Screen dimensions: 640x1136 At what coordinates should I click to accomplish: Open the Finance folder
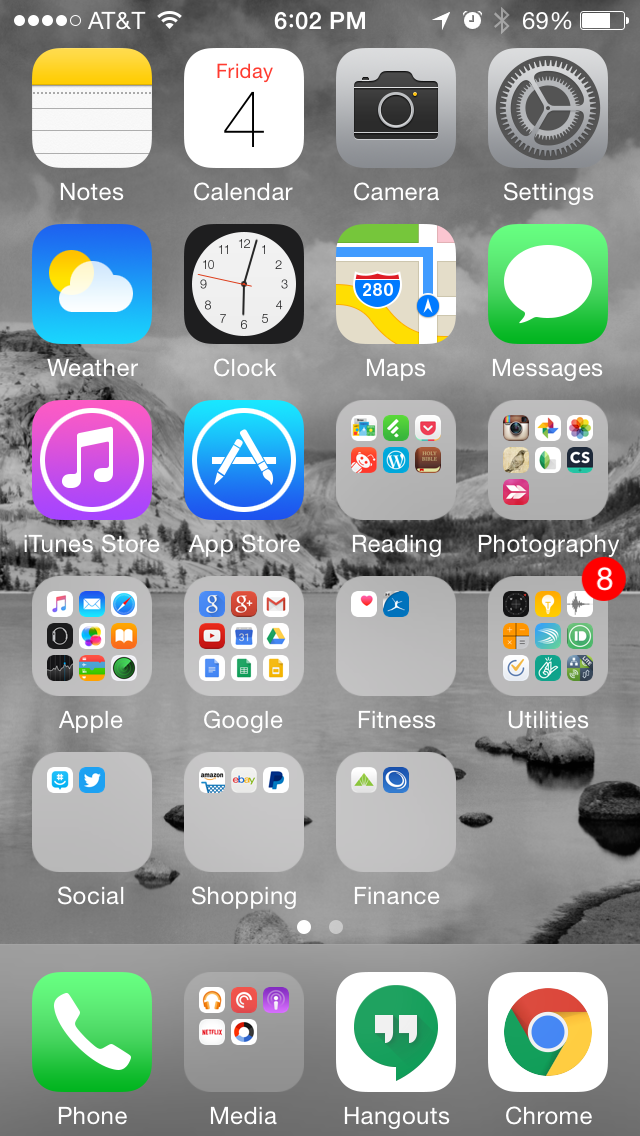396,812
